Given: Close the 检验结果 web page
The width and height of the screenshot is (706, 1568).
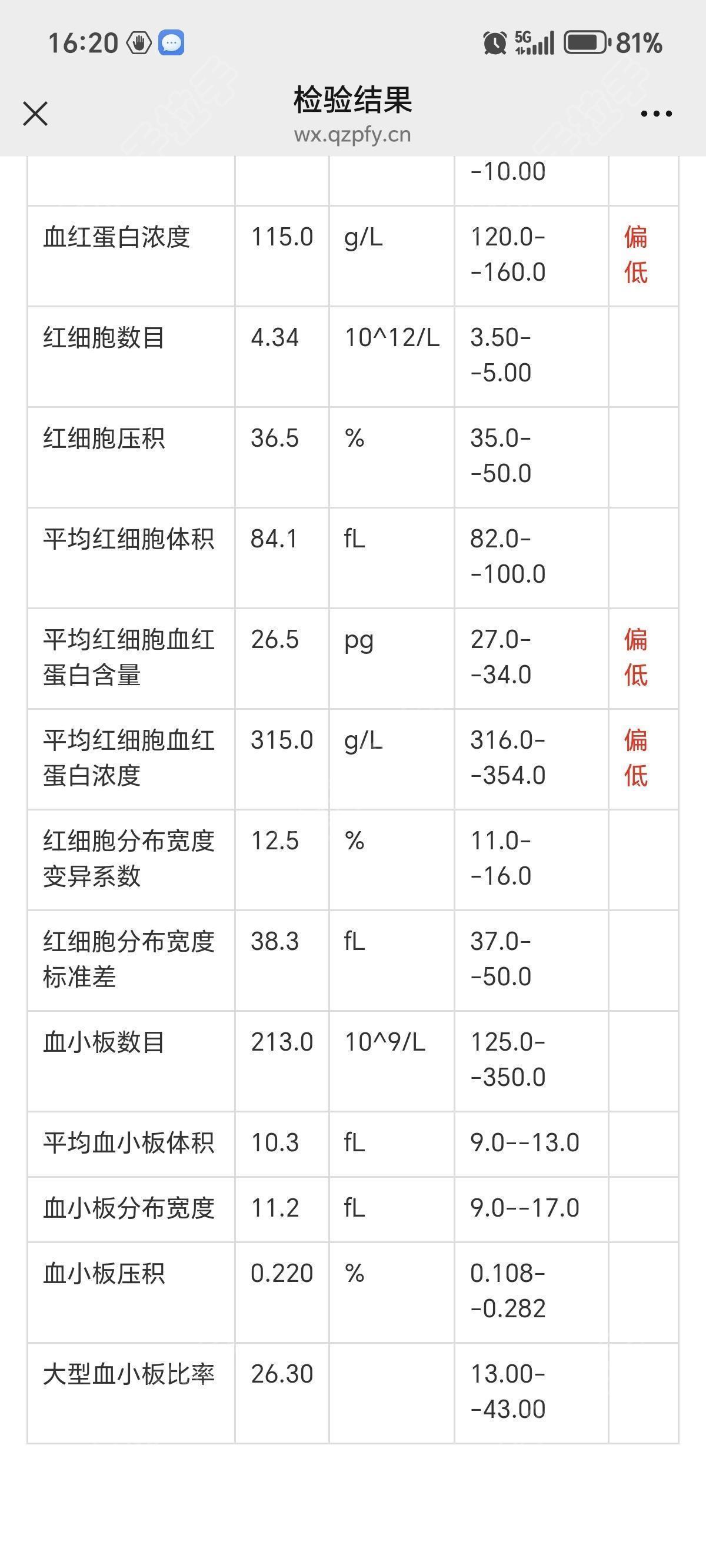Looking at the screenshot, I should click(35, 114).
